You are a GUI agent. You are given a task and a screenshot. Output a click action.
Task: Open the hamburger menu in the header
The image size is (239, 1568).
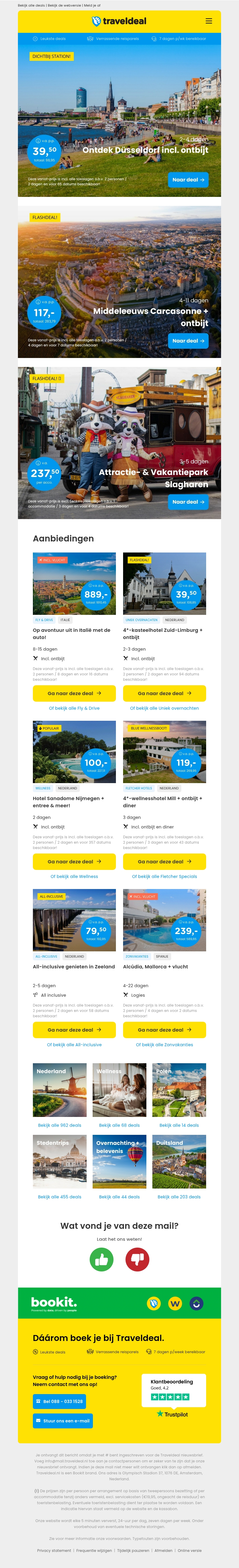(209, 21)
